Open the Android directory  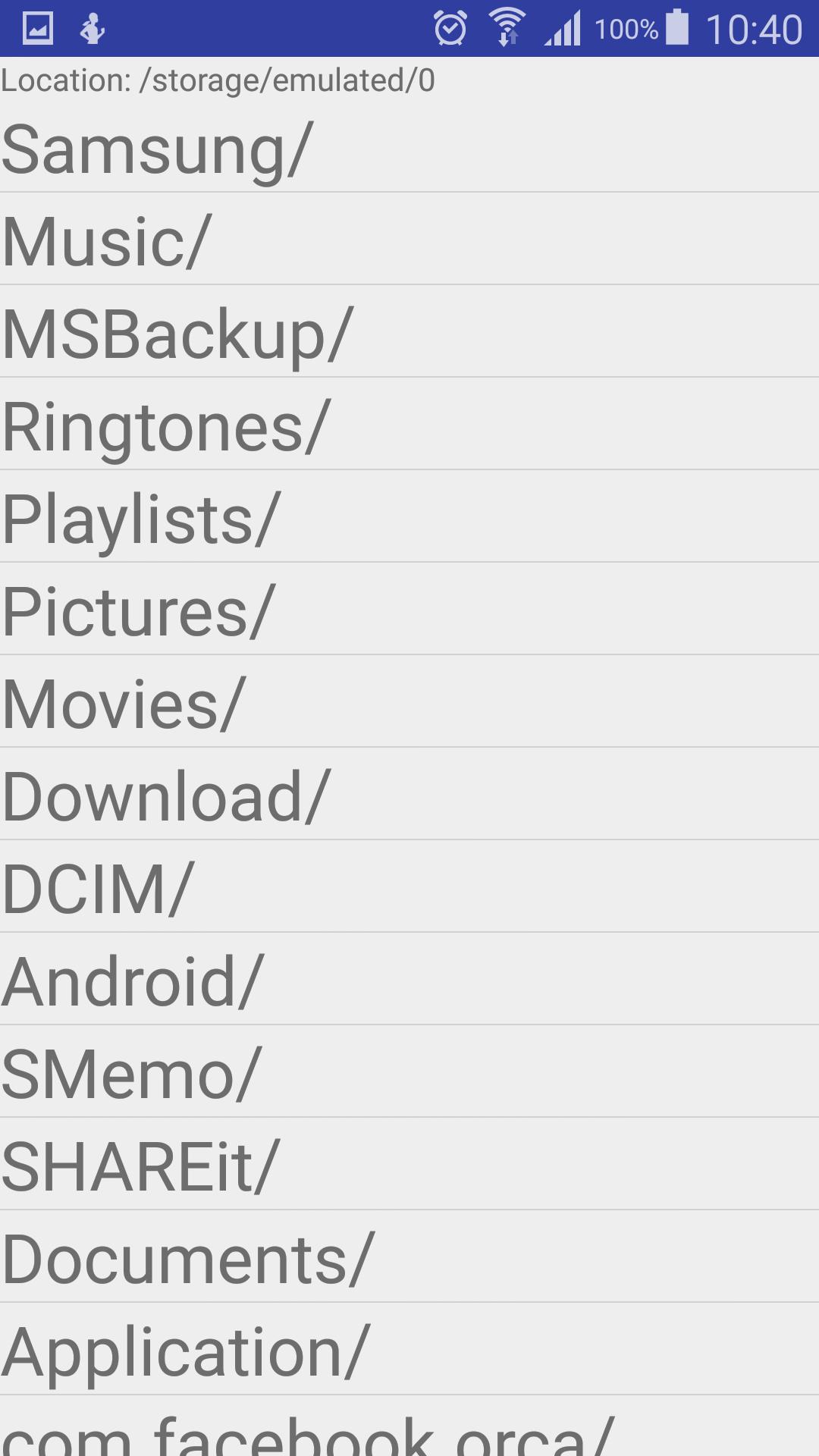click(132, 982)
